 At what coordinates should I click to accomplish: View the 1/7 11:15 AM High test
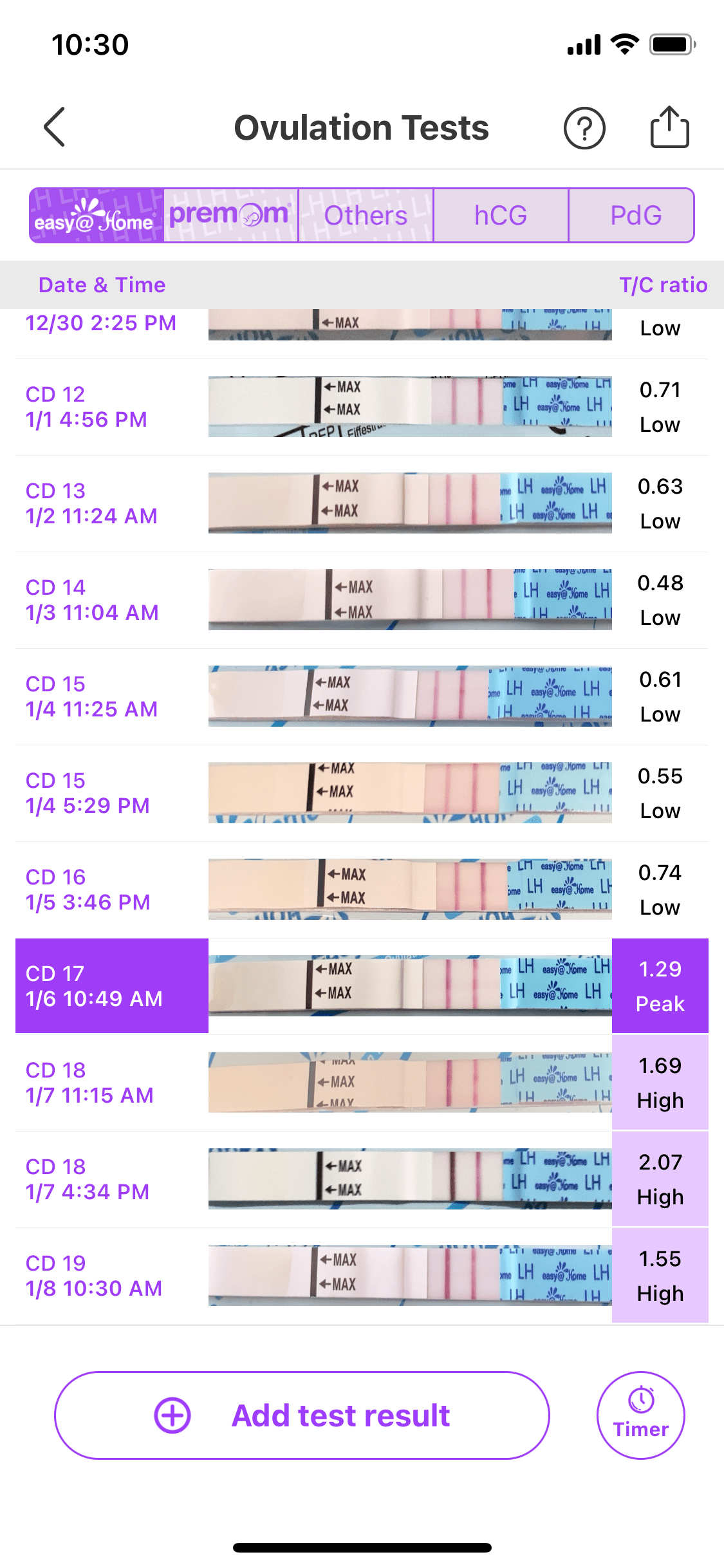point(362,1083)
